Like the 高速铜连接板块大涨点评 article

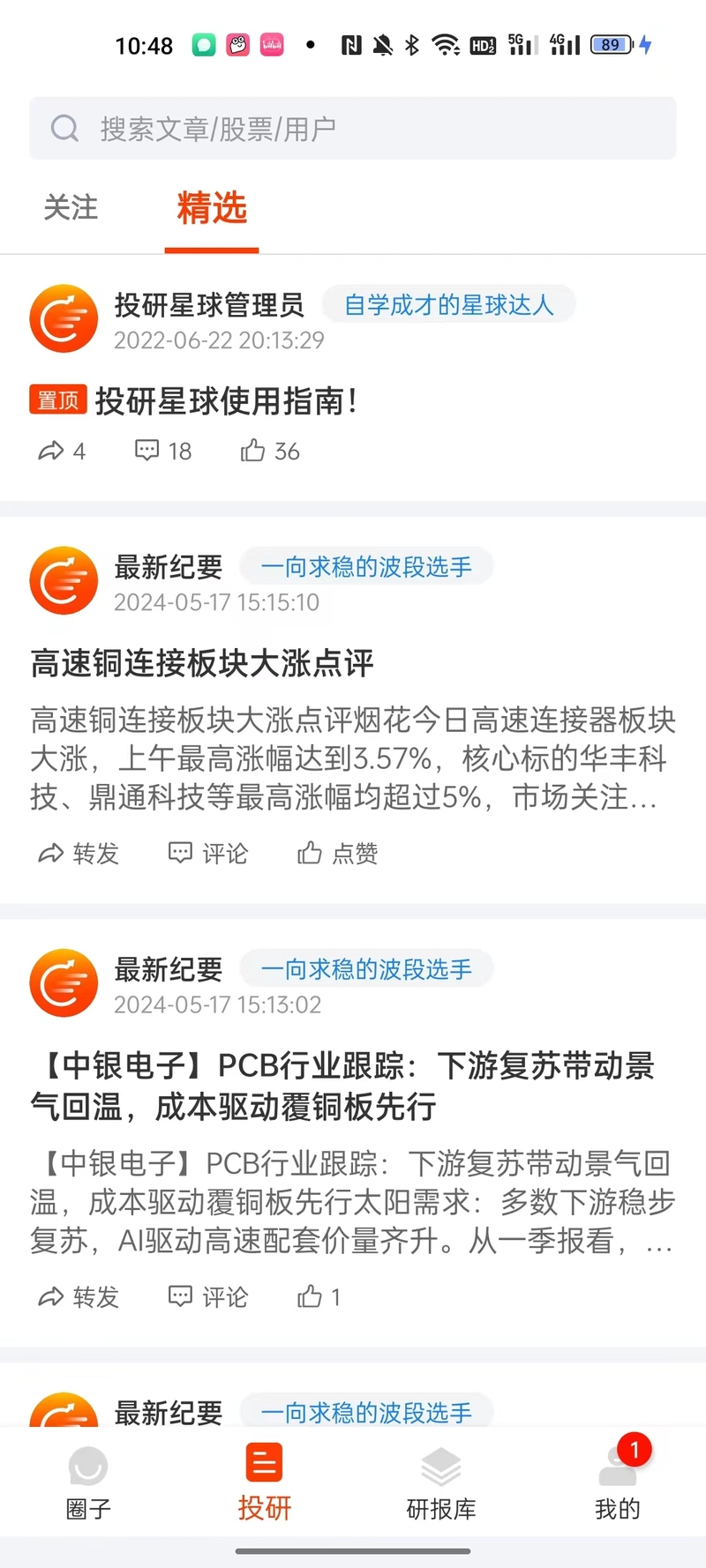338,854
